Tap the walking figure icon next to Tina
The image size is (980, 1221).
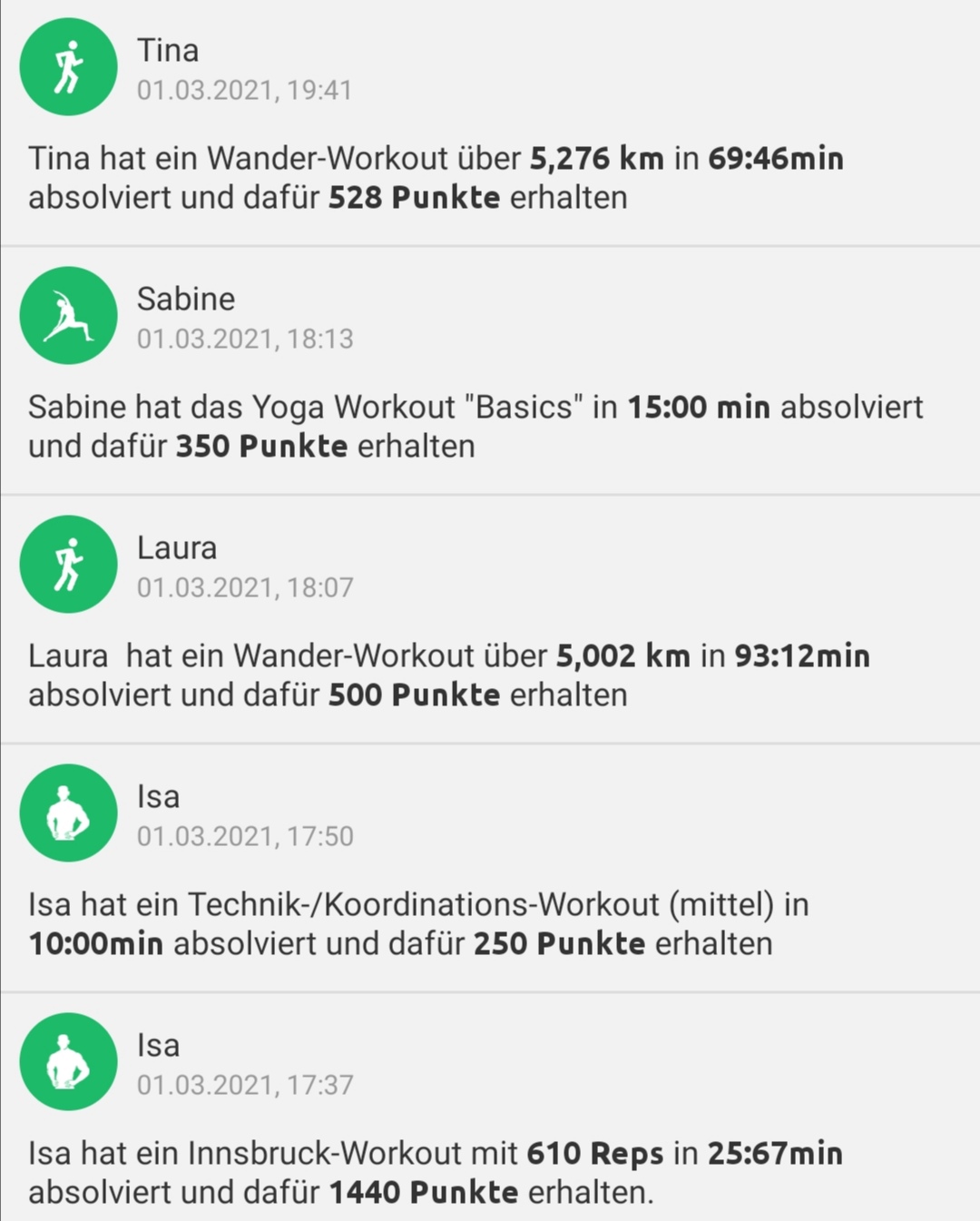[x=68, y=66]
